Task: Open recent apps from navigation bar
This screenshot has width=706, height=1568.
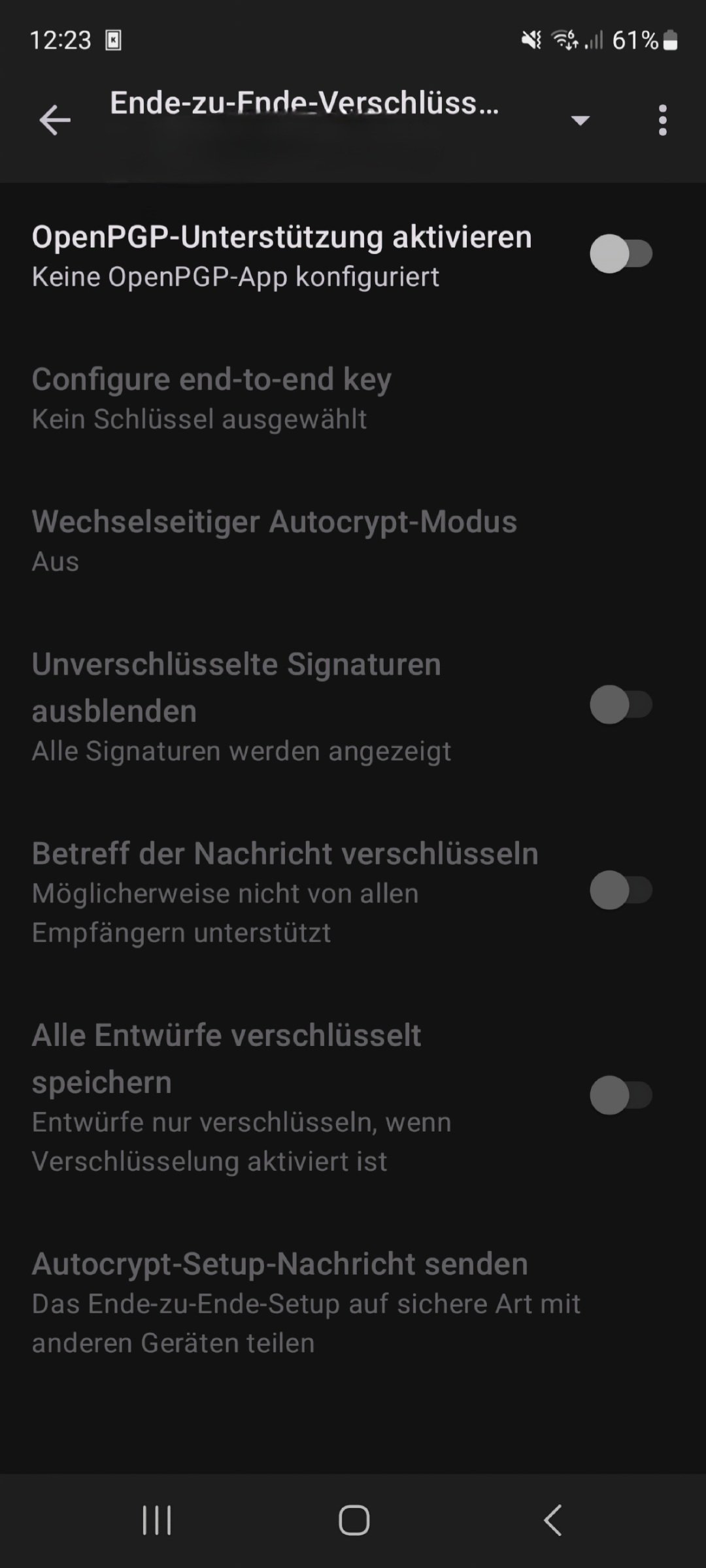Action: 157,1520
